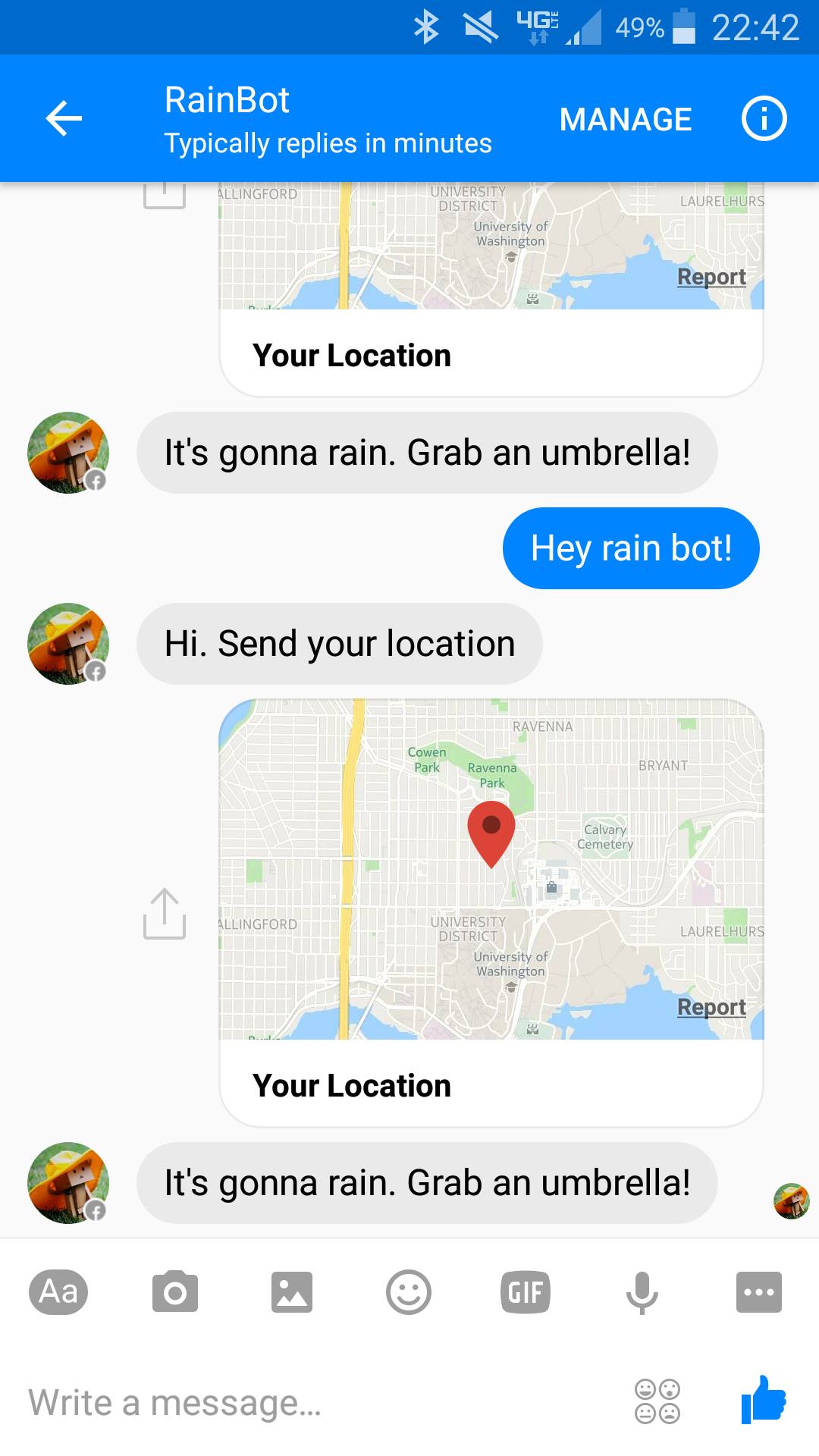Switch to text mode with the Aa icon
The image size is (819, 1456).
[59, 1292]
